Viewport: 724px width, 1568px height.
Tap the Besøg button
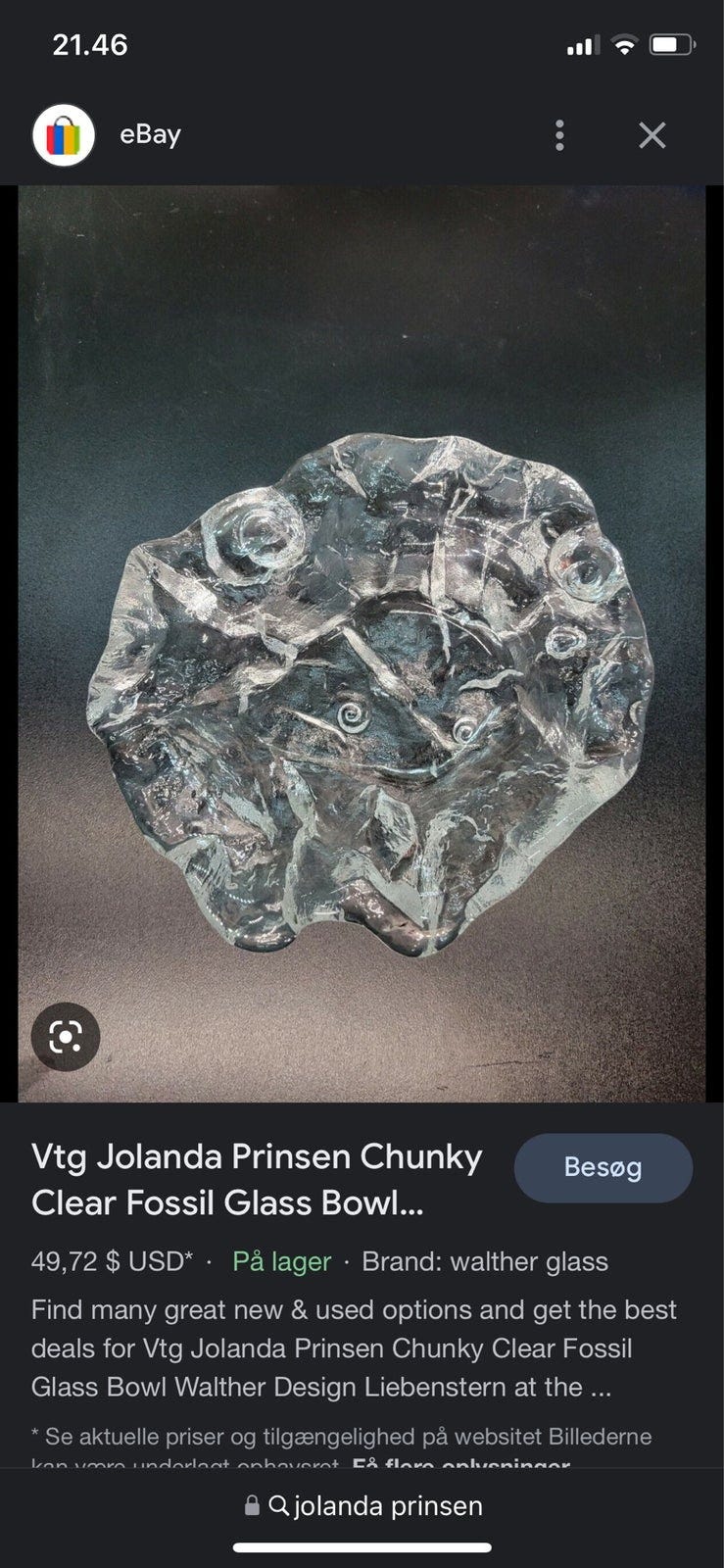click(x=603, y=1167)
